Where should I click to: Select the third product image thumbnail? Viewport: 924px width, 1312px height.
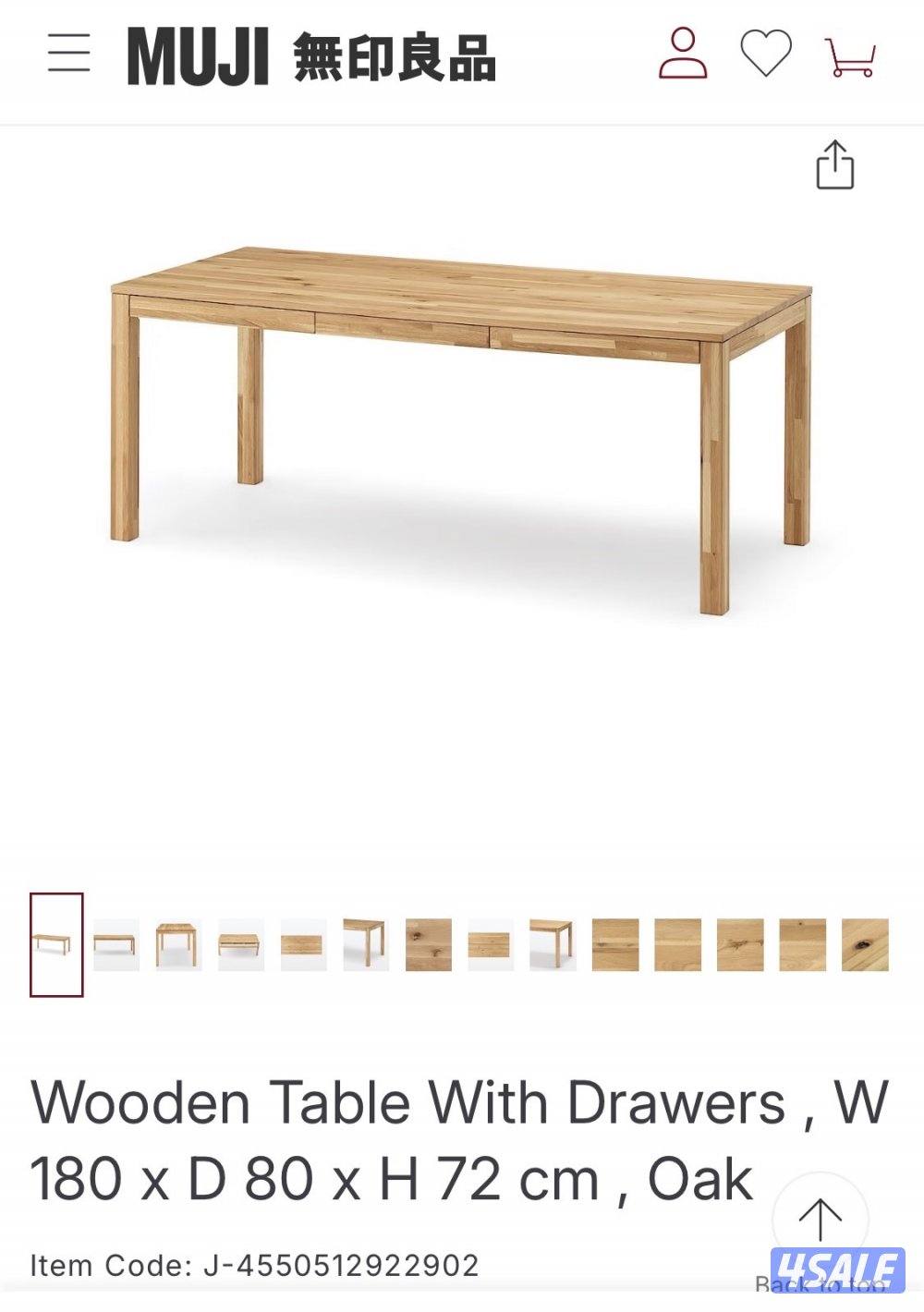(178, 944)
